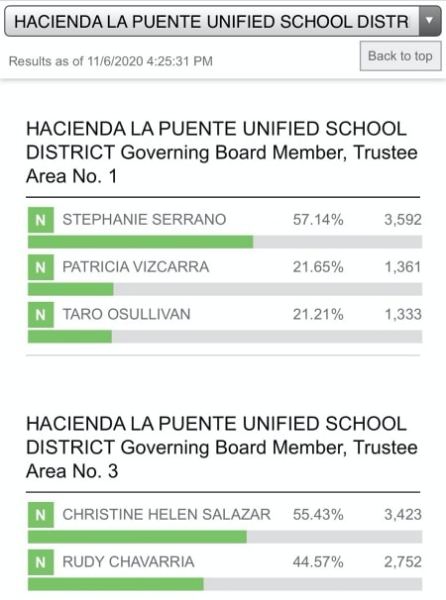Tap the Back to top button
The image size is (446, 600).
(400, 56)
